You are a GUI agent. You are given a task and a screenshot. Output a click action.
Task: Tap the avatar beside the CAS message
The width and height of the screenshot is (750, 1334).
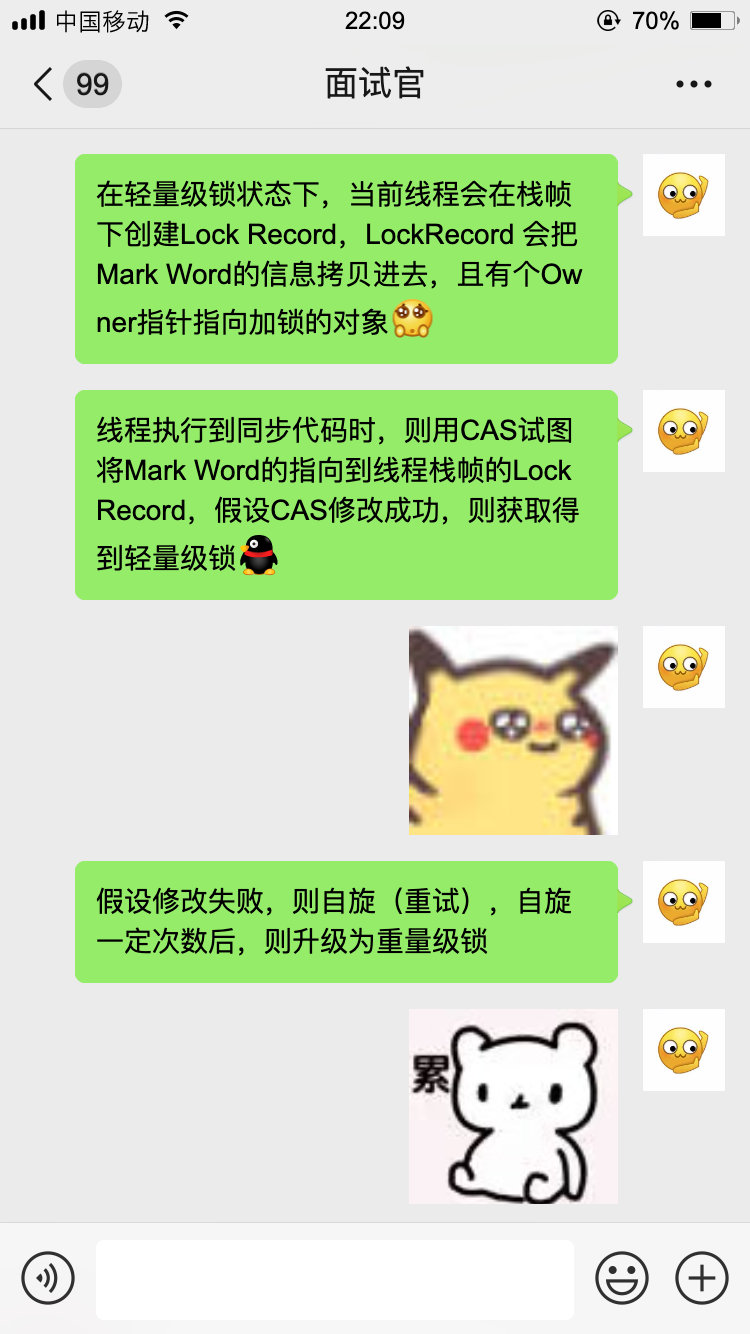pos(683,431)
